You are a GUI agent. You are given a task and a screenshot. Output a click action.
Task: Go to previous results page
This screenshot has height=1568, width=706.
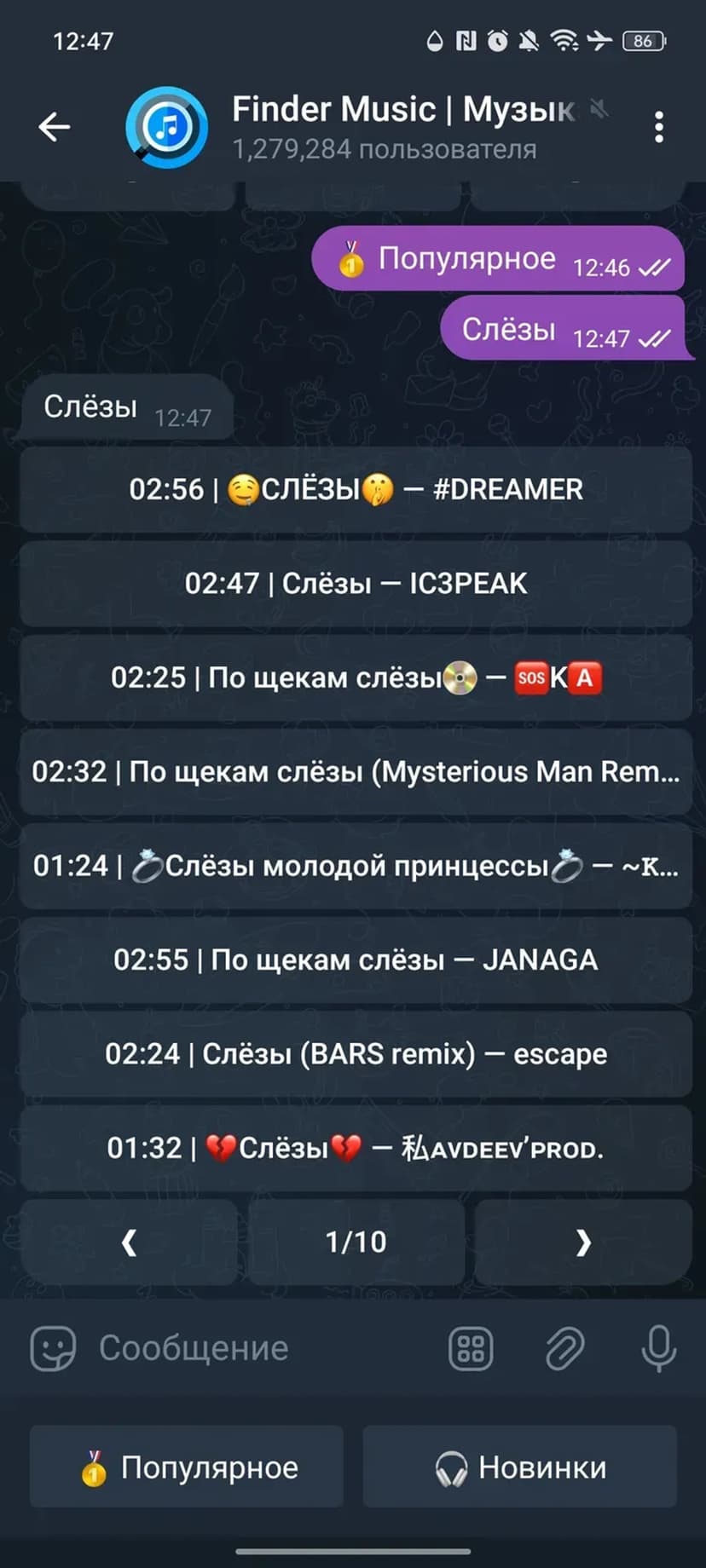pyautogui.click(x=129, y=1242)
